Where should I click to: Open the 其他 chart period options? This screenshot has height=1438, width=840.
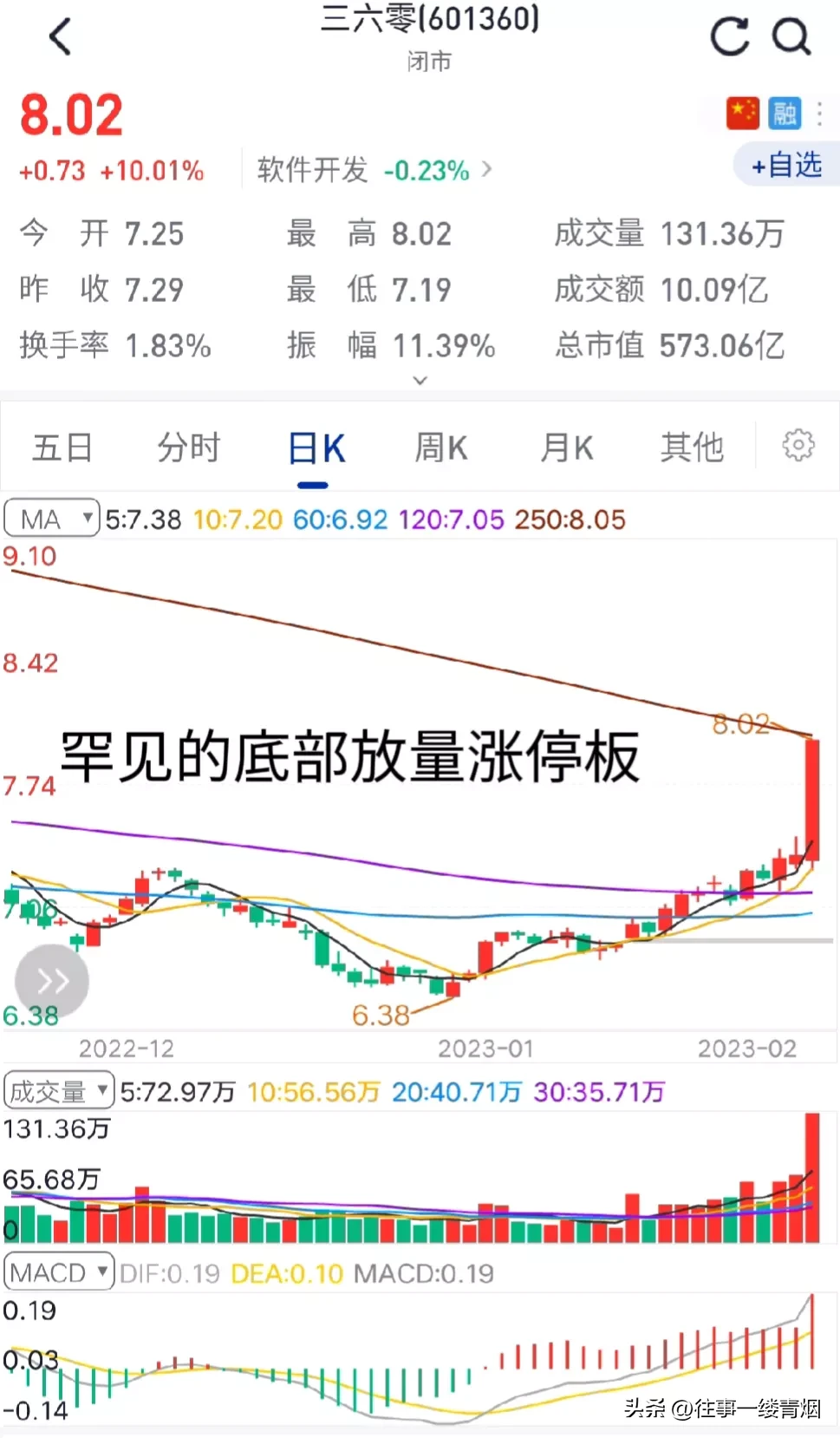[x=691, y=448]
